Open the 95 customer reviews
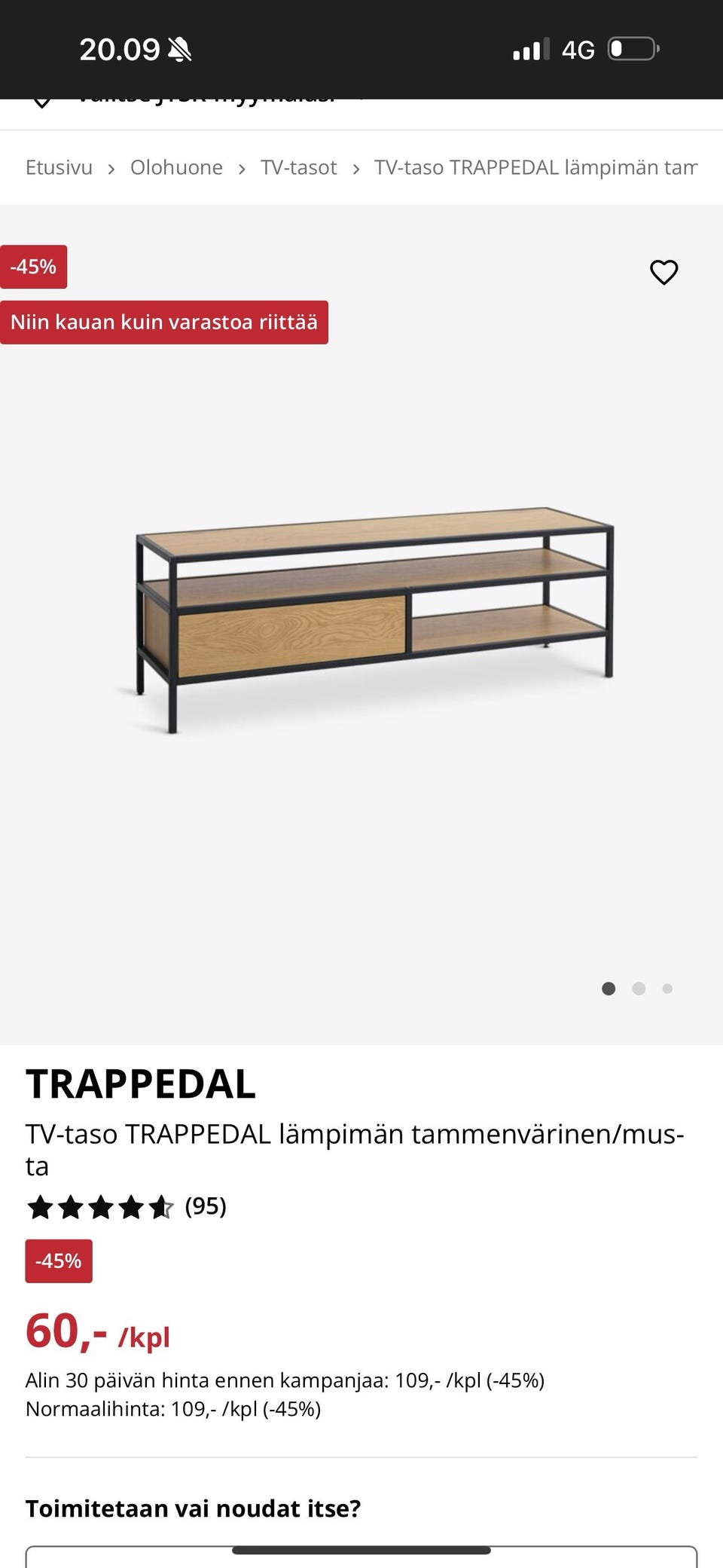723x1568 pixels. pyautogui.click(x=205, y=1206)
